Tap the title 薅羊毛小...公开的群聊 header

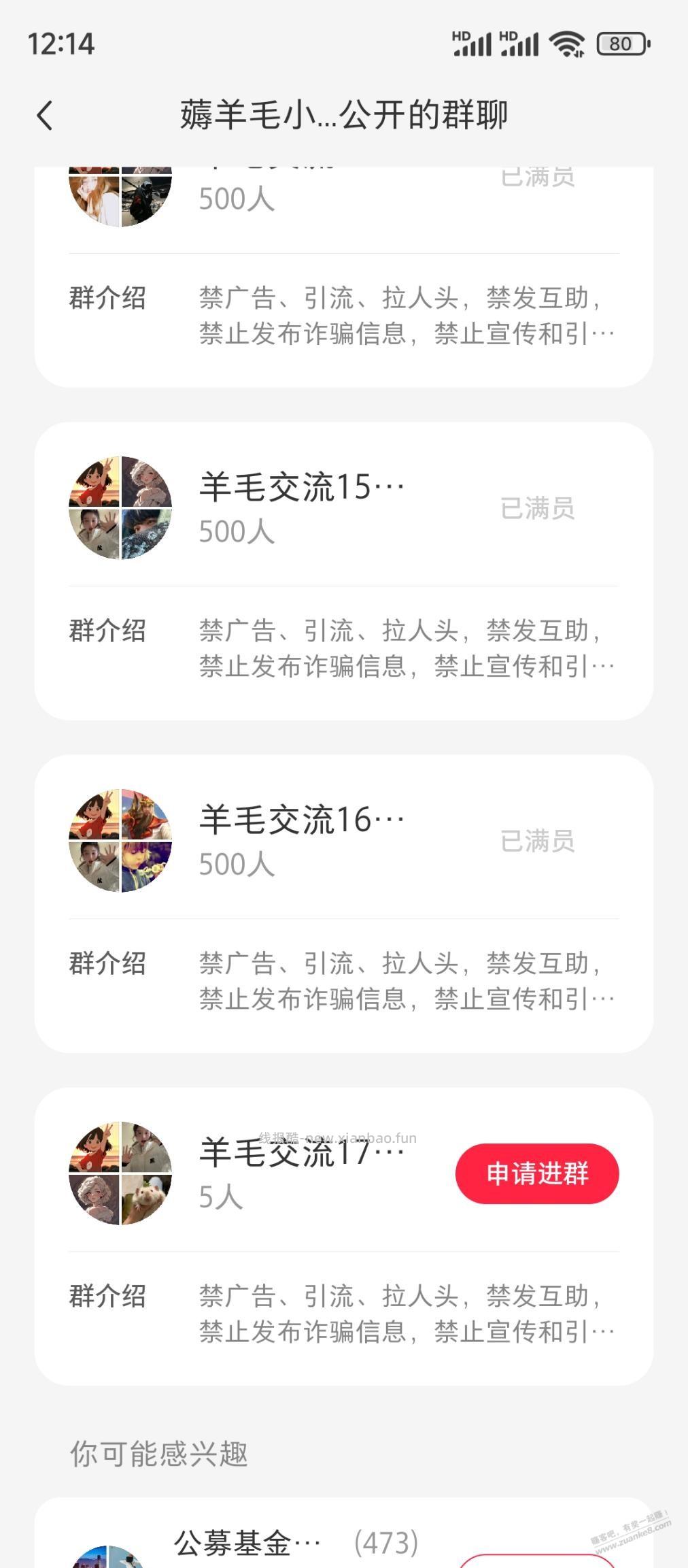coord(344,114)
